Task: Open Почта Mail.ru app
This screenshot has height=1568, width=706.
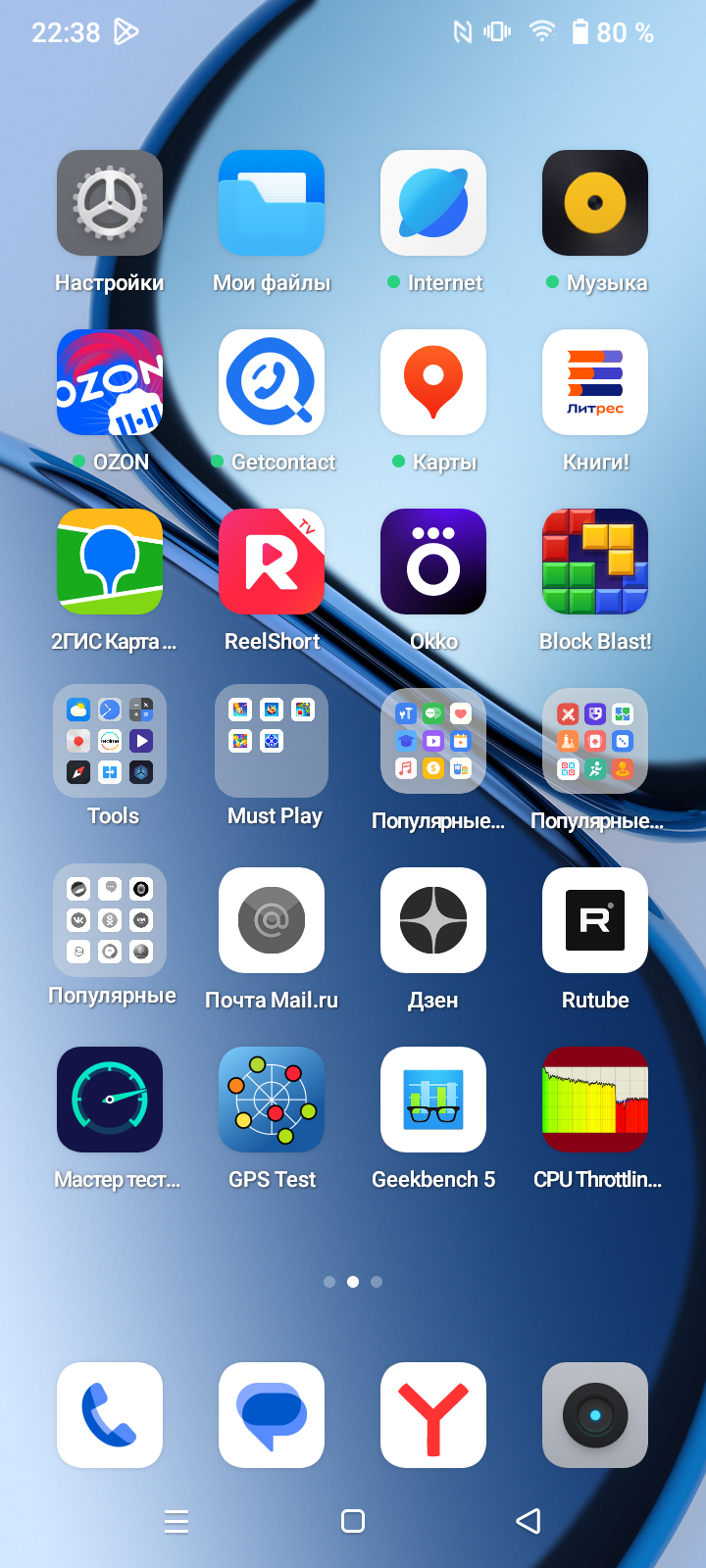Action: (x=272, y=920)
